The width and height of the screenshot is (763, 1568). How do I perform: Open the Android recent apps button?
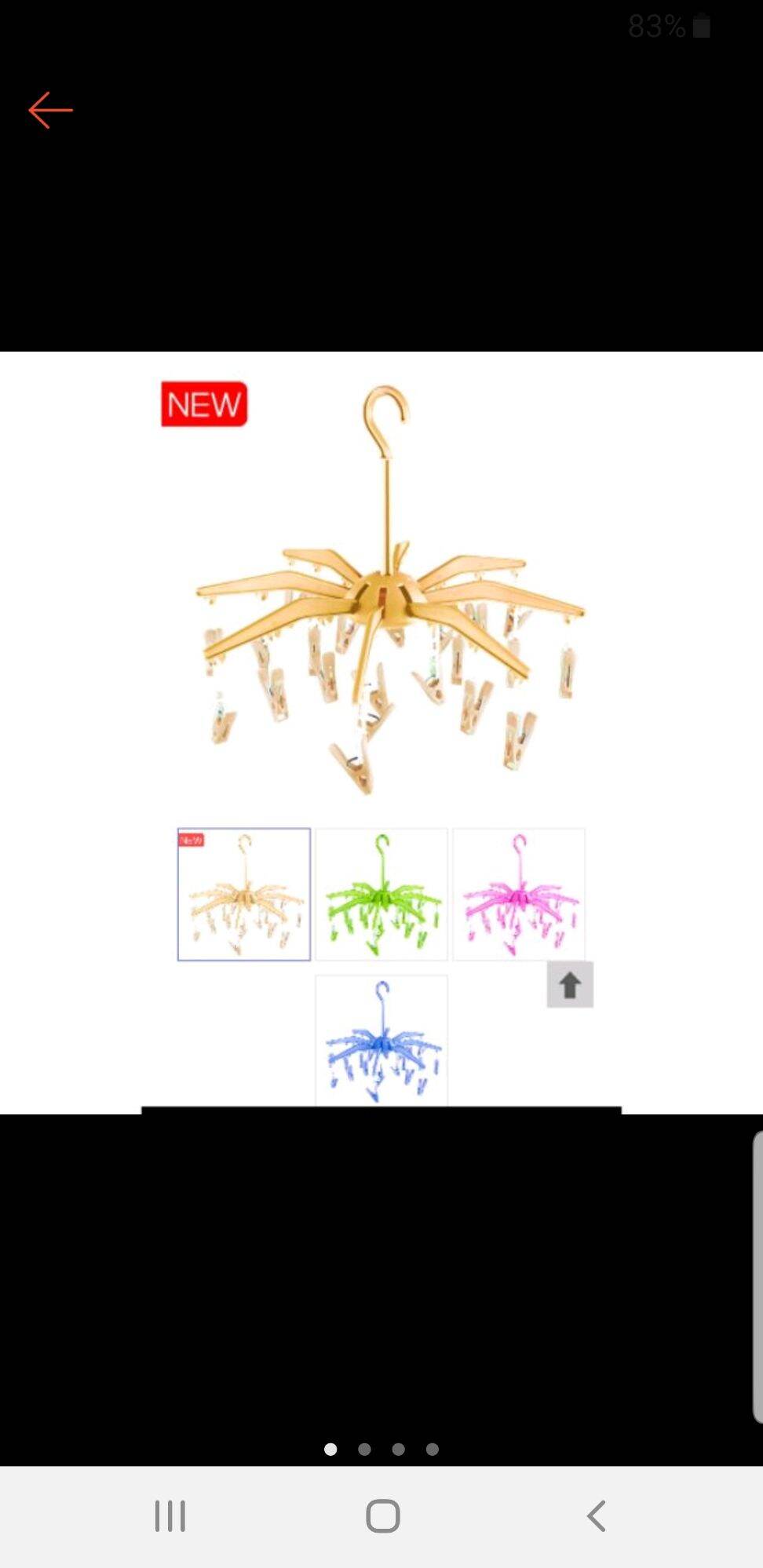tap(170, 1516)
